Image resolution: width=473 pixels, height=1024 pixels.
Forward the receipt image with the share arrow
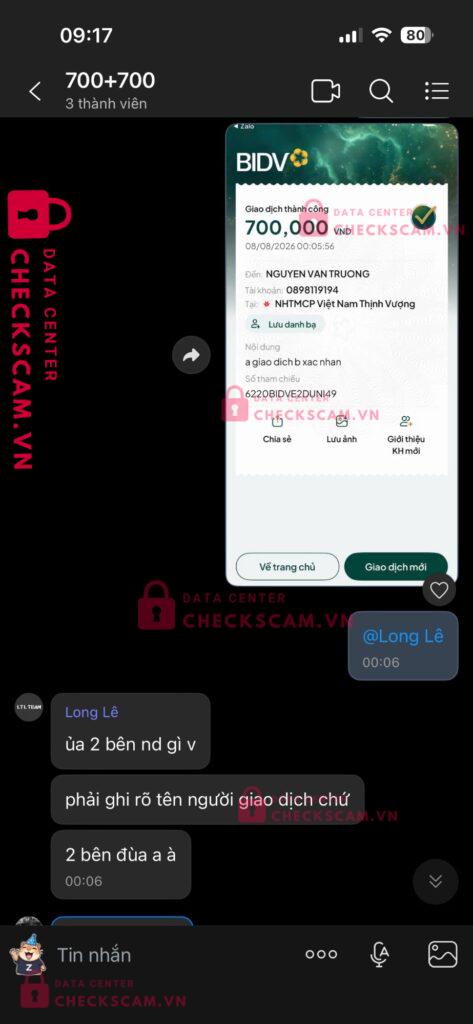(x=191, y=355)
